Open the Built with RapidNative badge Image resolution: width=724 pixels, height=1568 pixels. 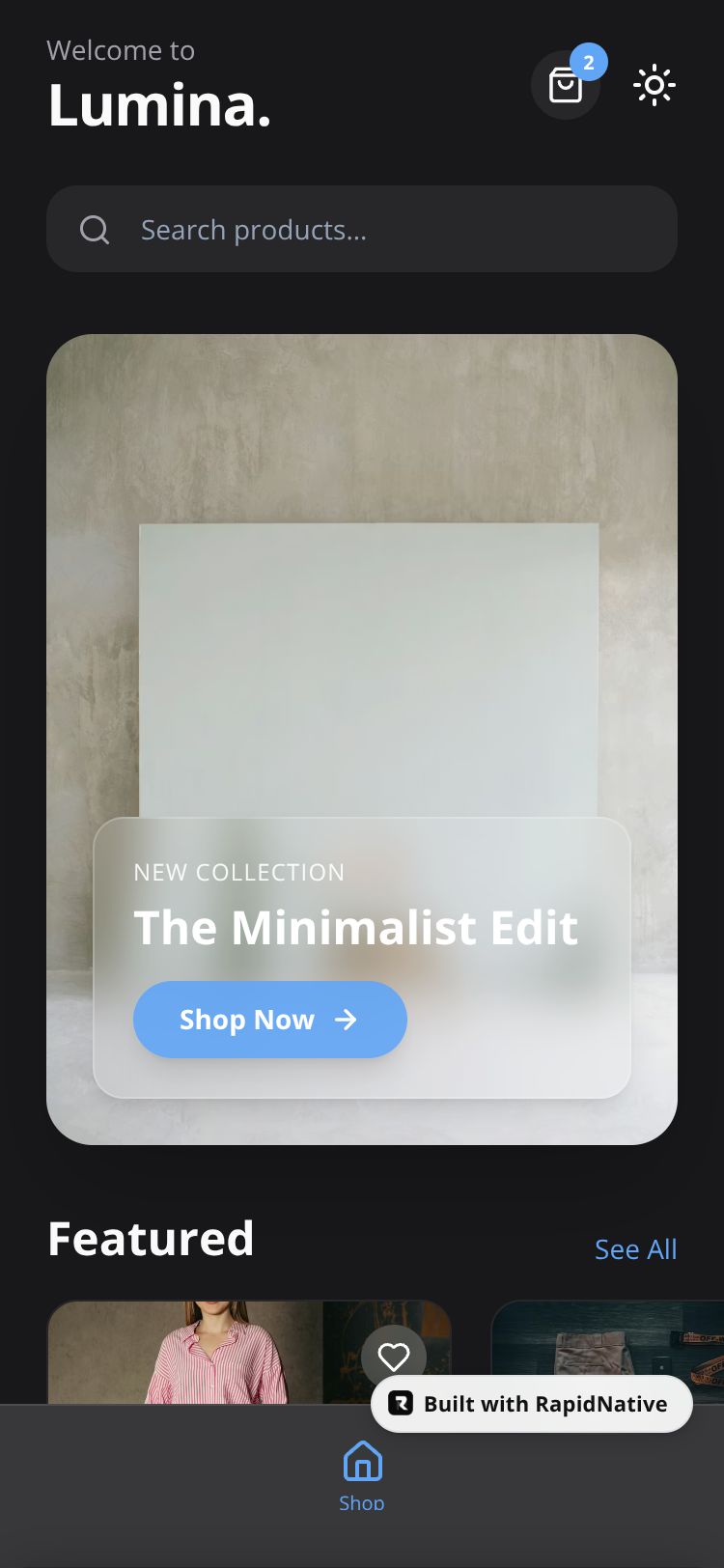click(531, 1404)
